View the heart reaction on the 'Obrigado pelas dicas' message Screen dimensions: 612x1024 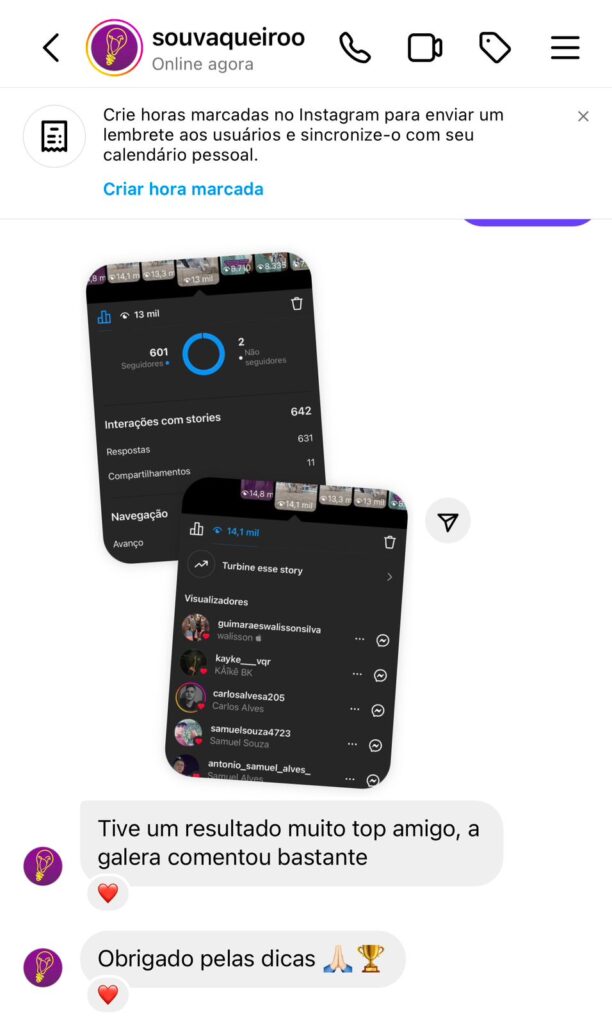tap(108, 994)
